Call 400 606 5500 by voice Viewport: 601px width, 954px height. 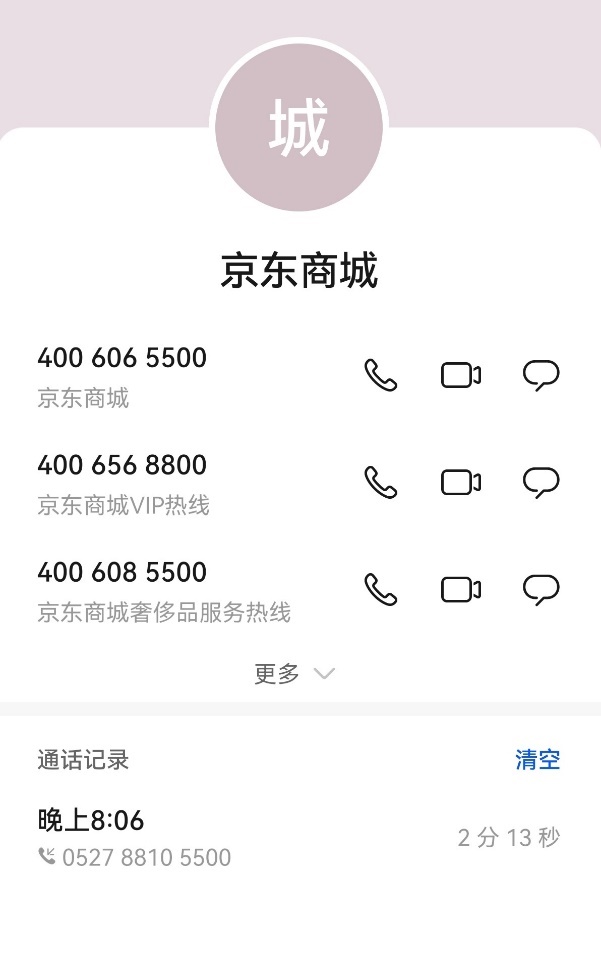[x=380, y=376]
